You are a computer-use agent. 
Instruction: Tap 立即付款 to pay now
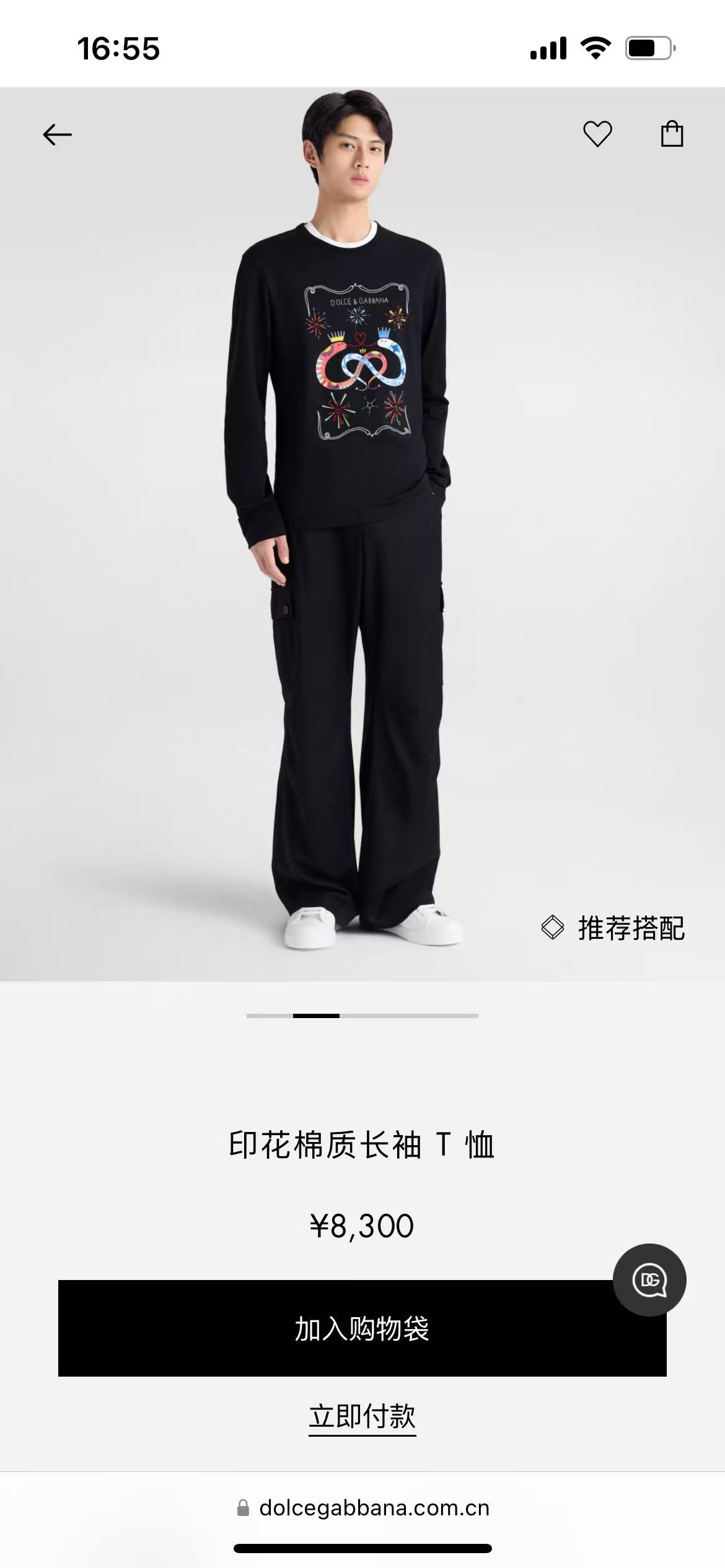[x=362, y=1416]
